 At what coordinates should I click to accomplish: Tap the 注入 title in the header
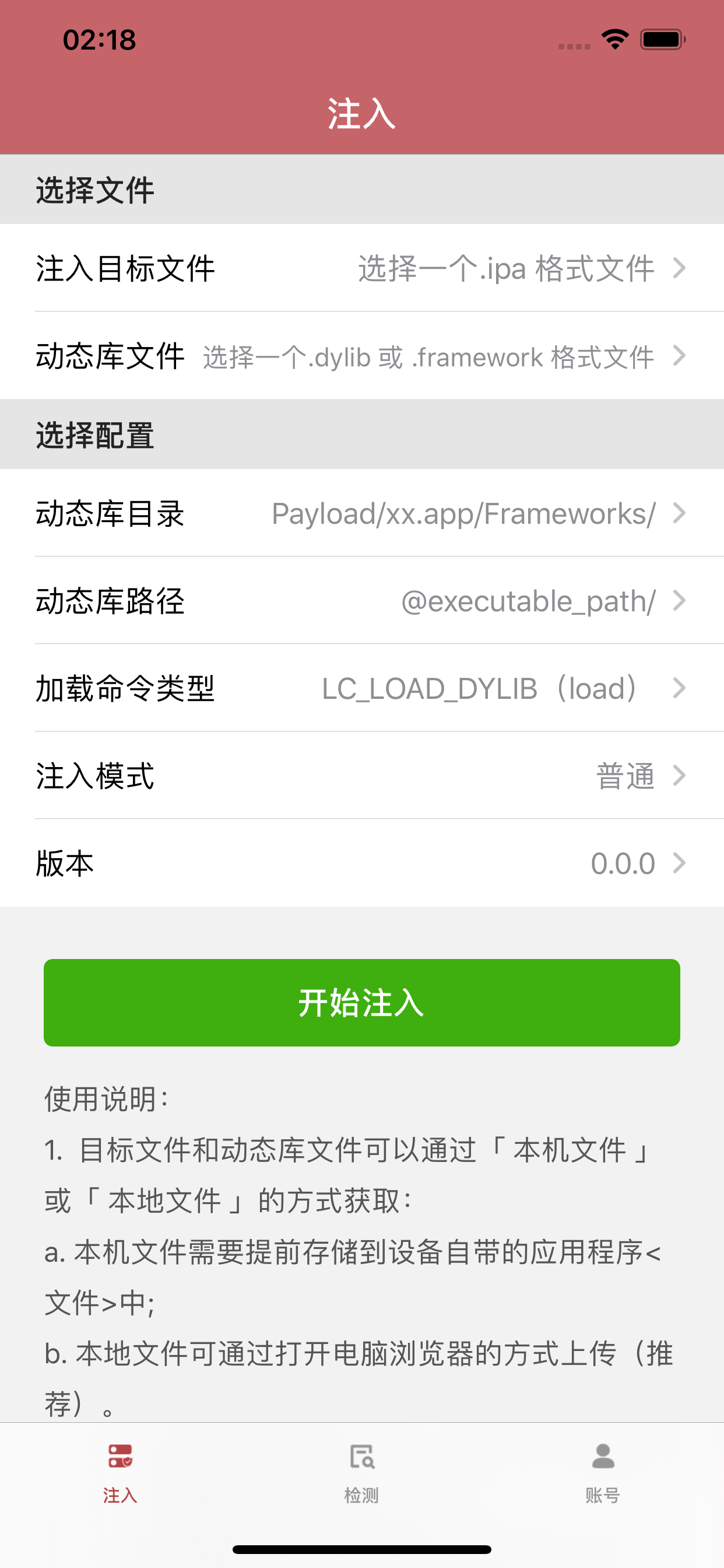361,114
